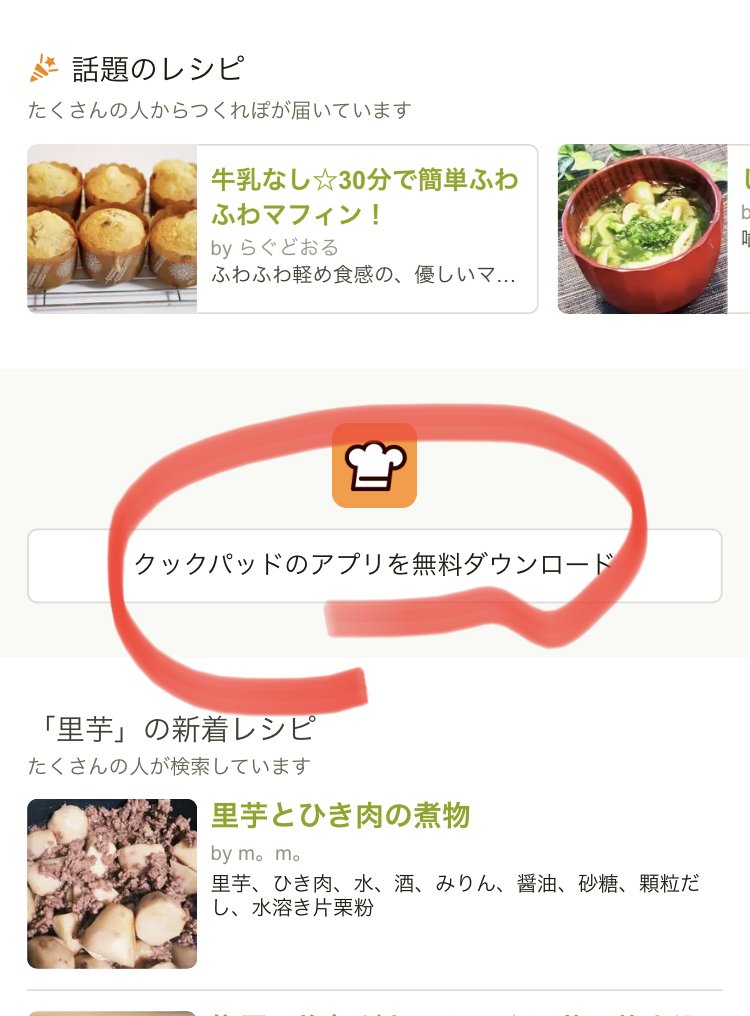
Task: Tap the orange app icon above the download banner
Action: point(374,467)
